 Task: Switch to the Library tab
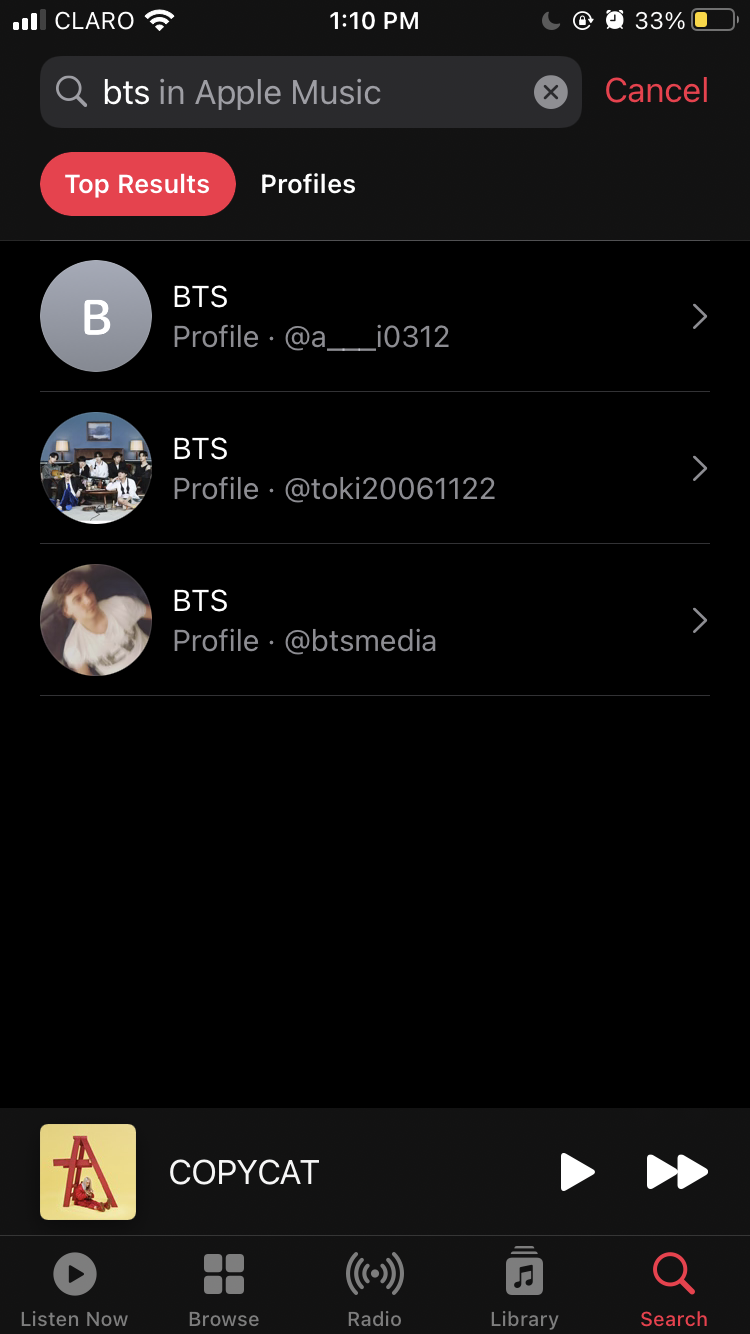pyautogui.click(x=524, y=1288)
